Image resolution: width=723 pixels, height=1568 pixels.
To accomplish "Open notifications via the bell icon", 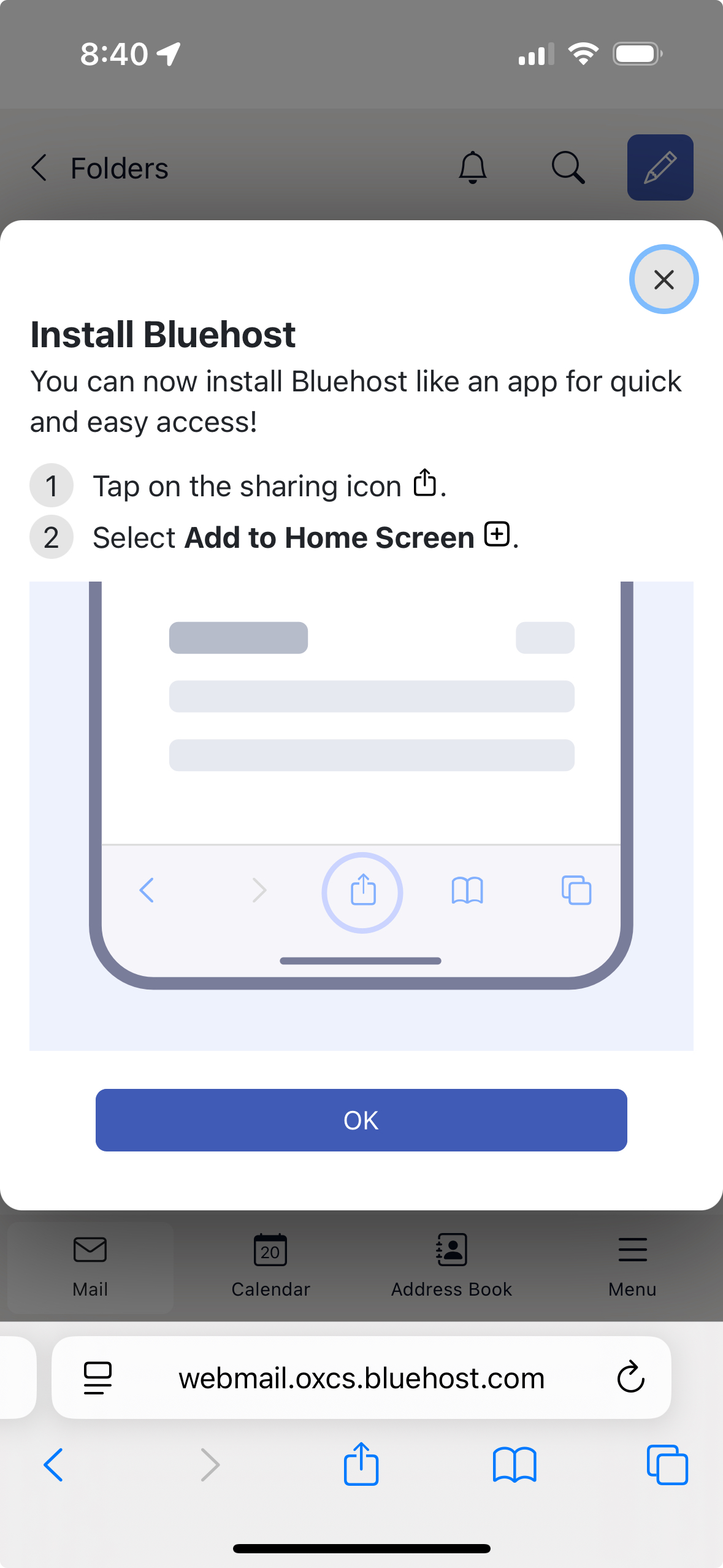I will 472,167.
